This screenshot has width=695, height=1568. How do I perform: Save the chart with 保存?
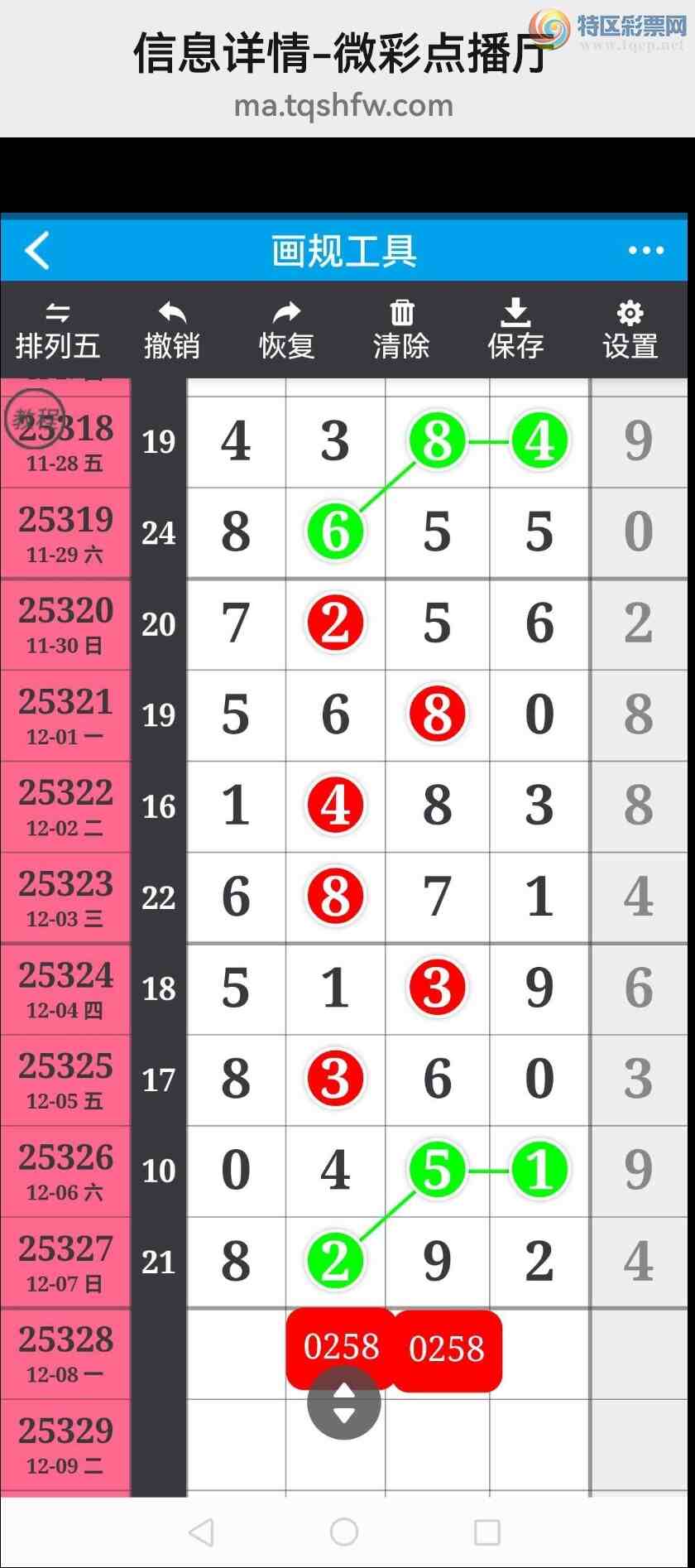(x=515, y=331)
